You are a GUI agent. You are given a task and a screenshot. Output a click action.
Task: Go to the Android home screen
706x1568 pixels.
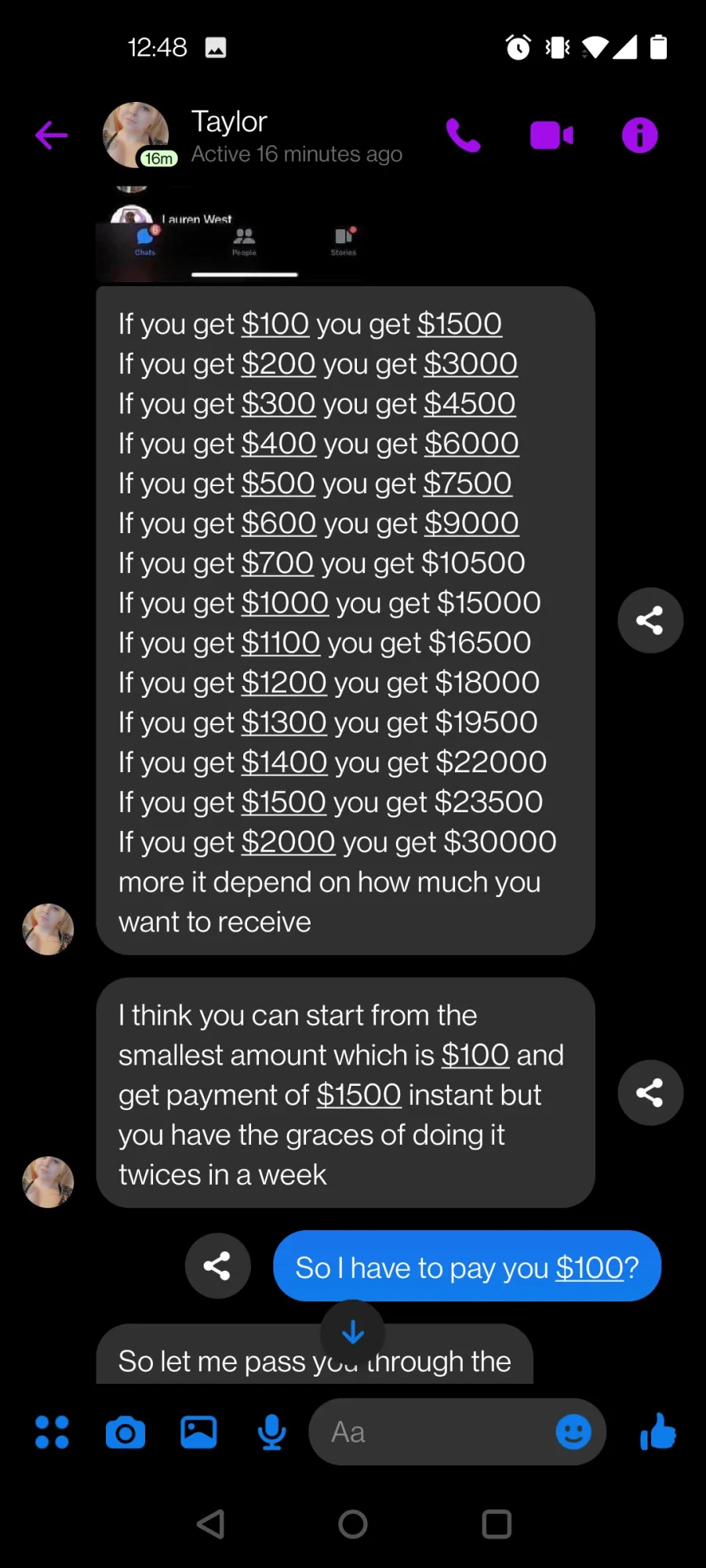(x=353, y=1524)
